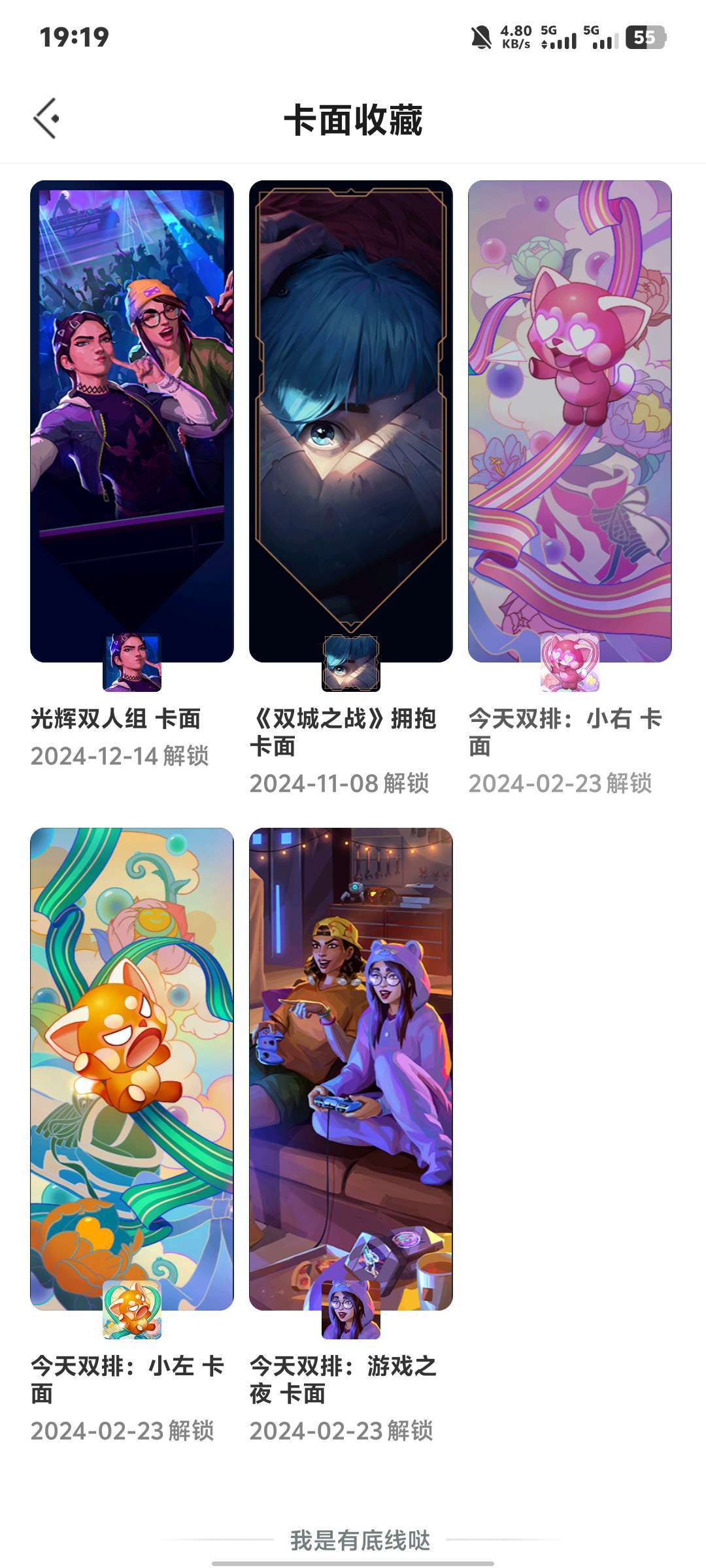The height and width of the screenshot is (1568, 706).
Task: View the 今天双排：小左 card
Action: [132, 1068]
